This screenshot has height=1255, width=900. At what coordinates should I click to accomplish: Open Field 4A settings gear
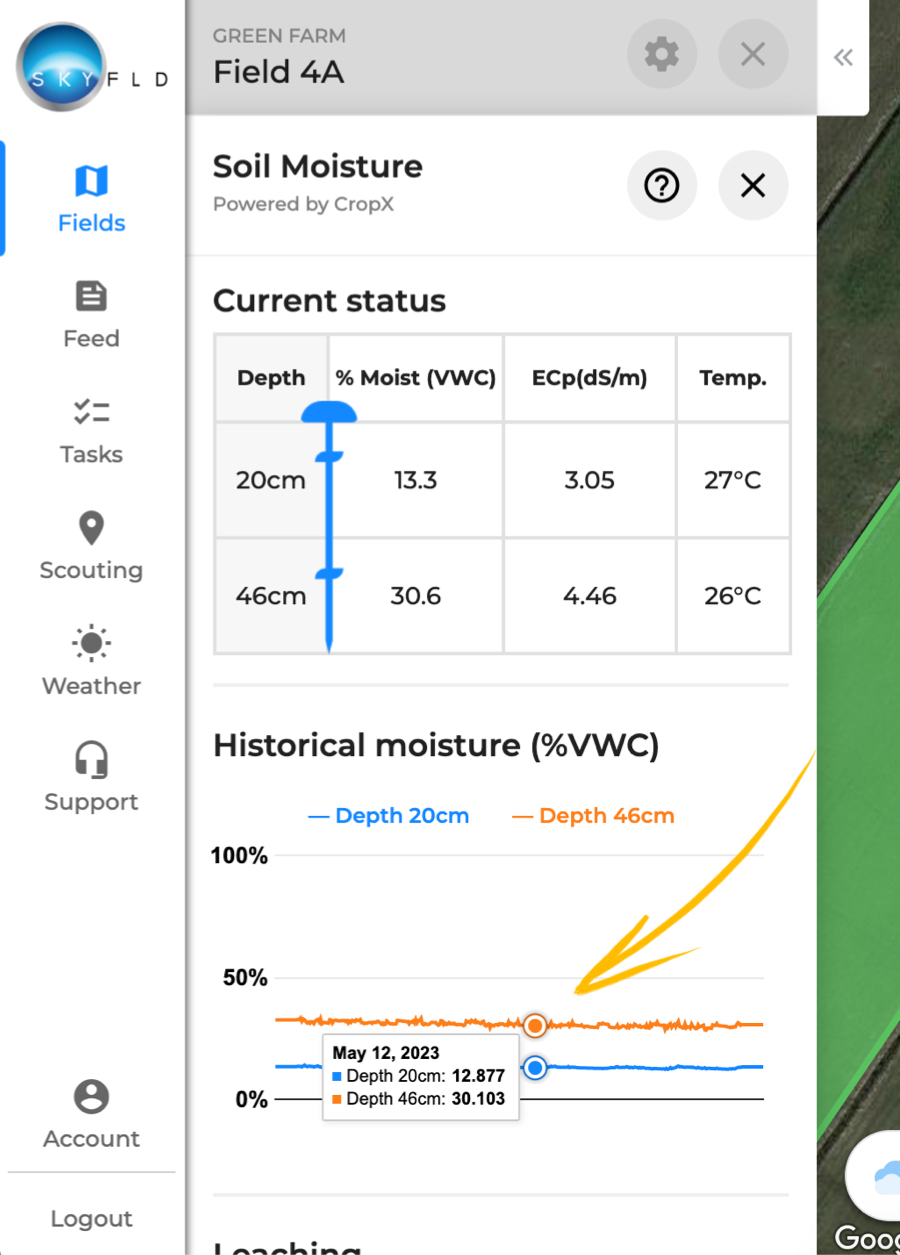[x=661, y=54]
